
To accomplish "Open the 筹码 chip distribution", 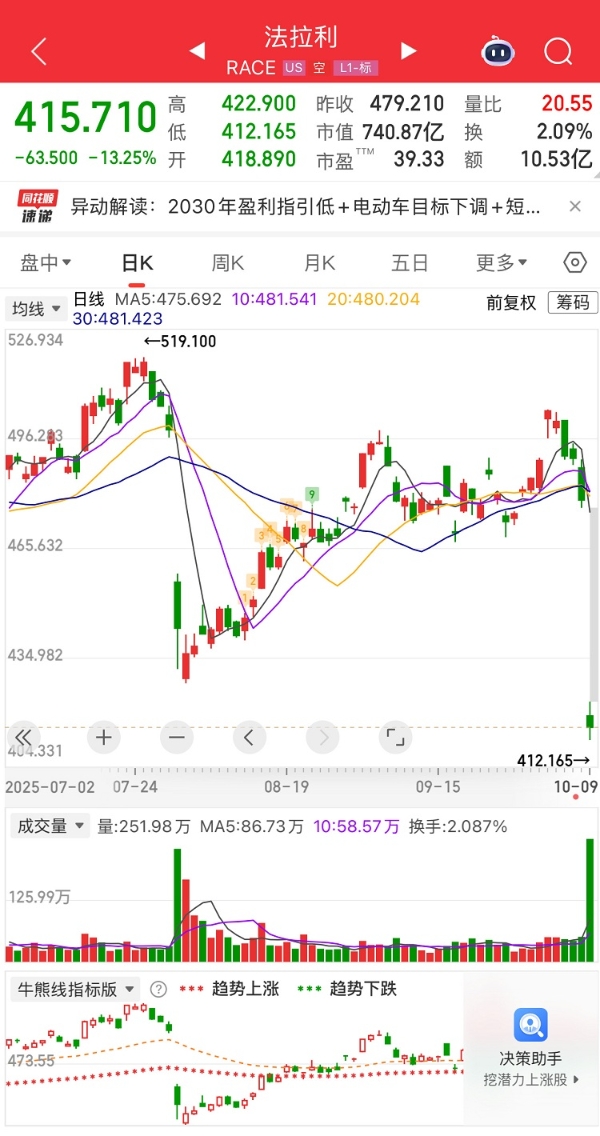I will [573, 303].
